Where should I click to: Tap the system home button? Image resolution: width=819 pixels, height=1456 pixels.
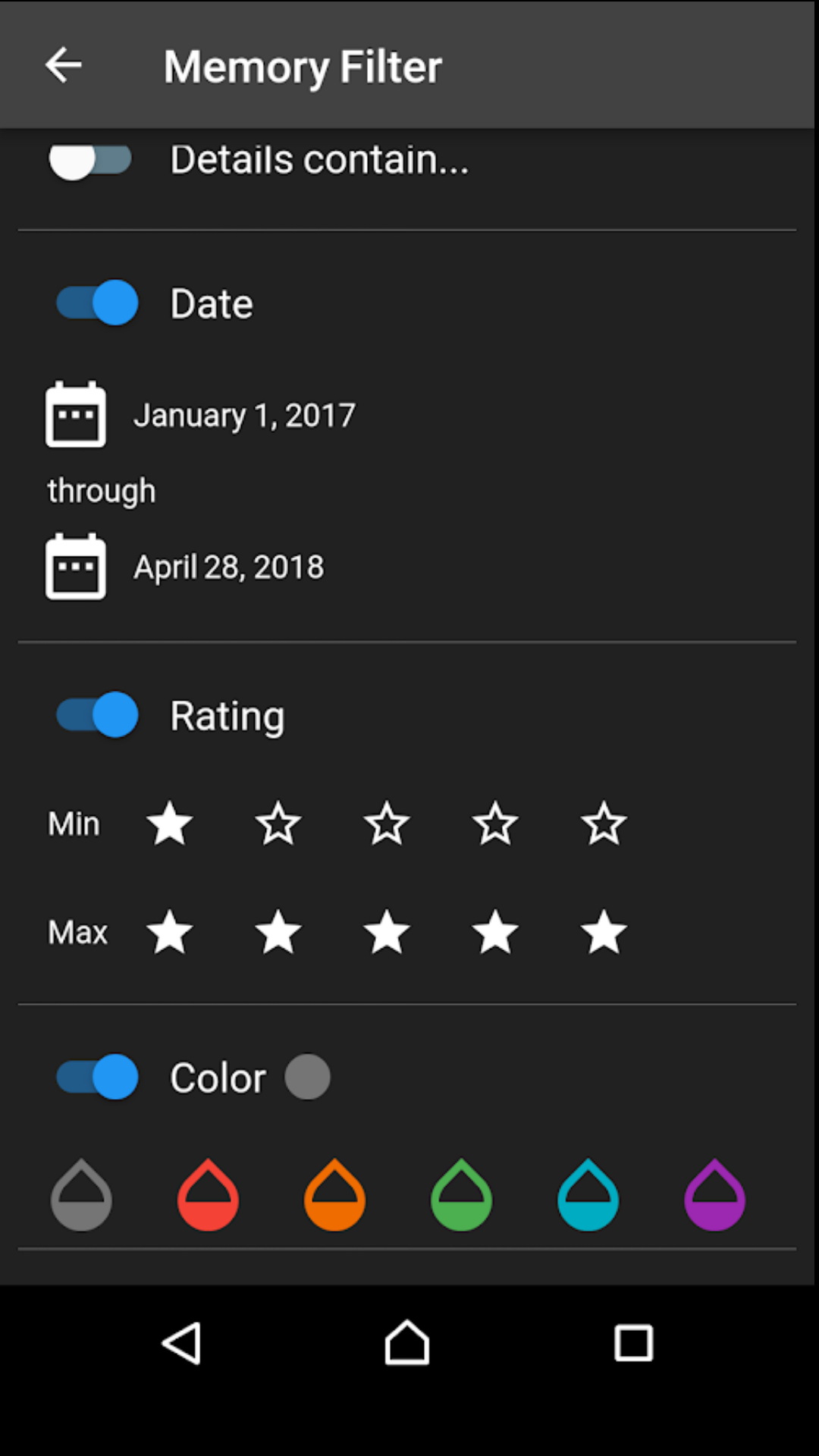(x=407, y=1343)
